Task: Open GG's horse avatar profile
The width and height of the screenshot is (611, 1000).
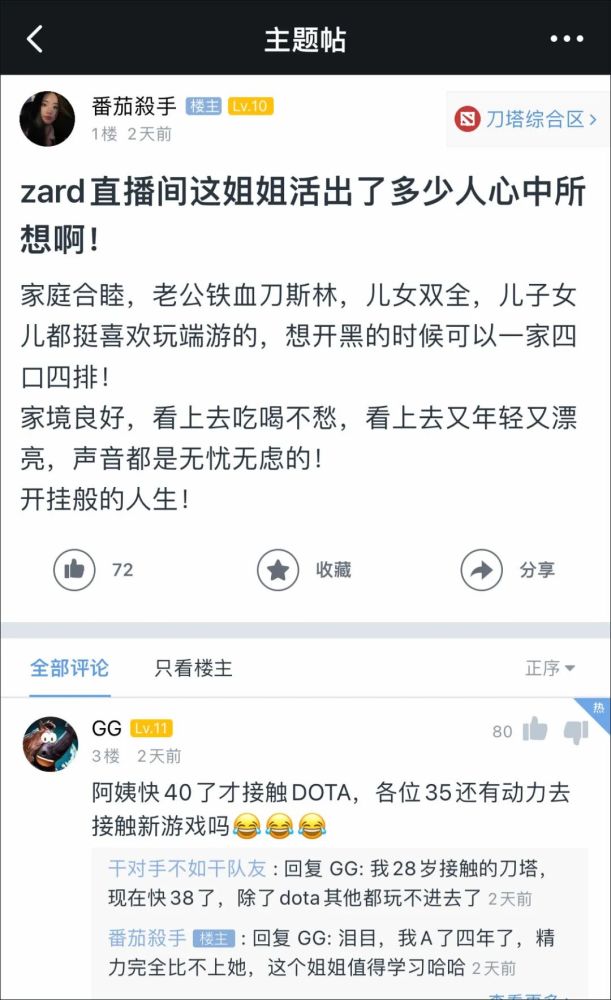Action: click(50, 744)
